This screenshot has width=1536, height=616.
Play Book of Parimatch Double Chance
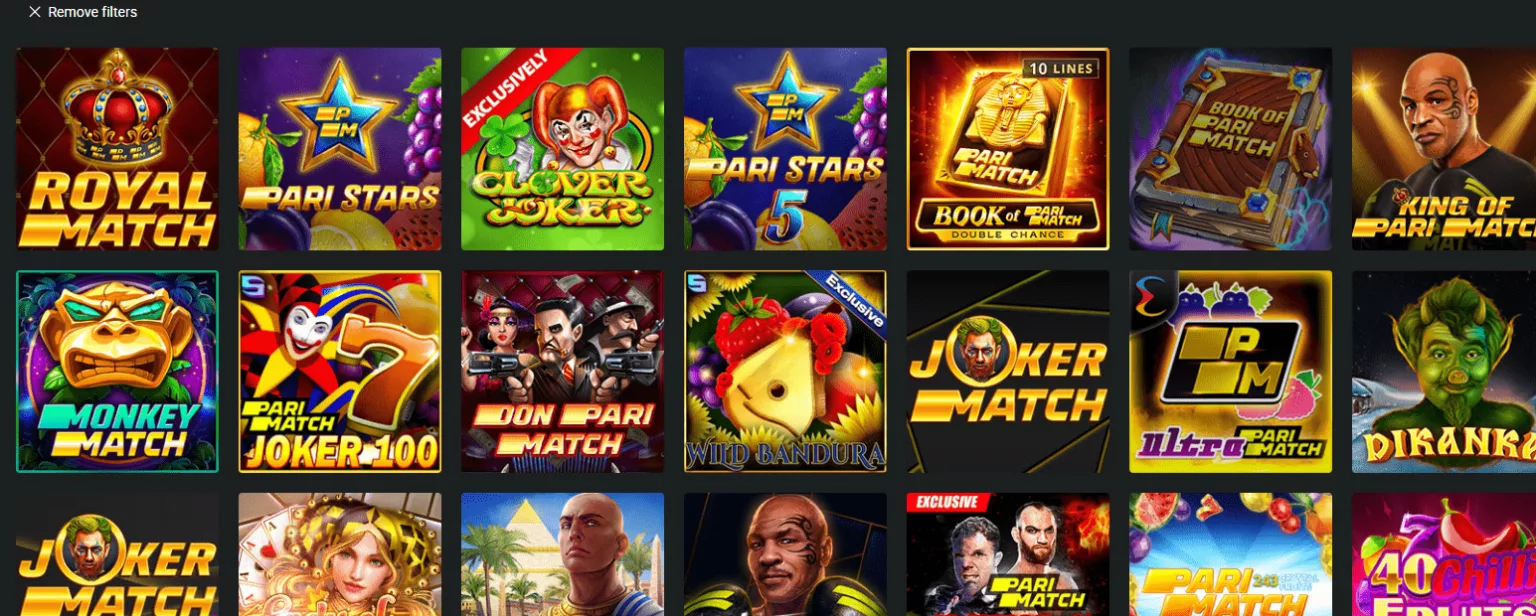pos(1007,149)
